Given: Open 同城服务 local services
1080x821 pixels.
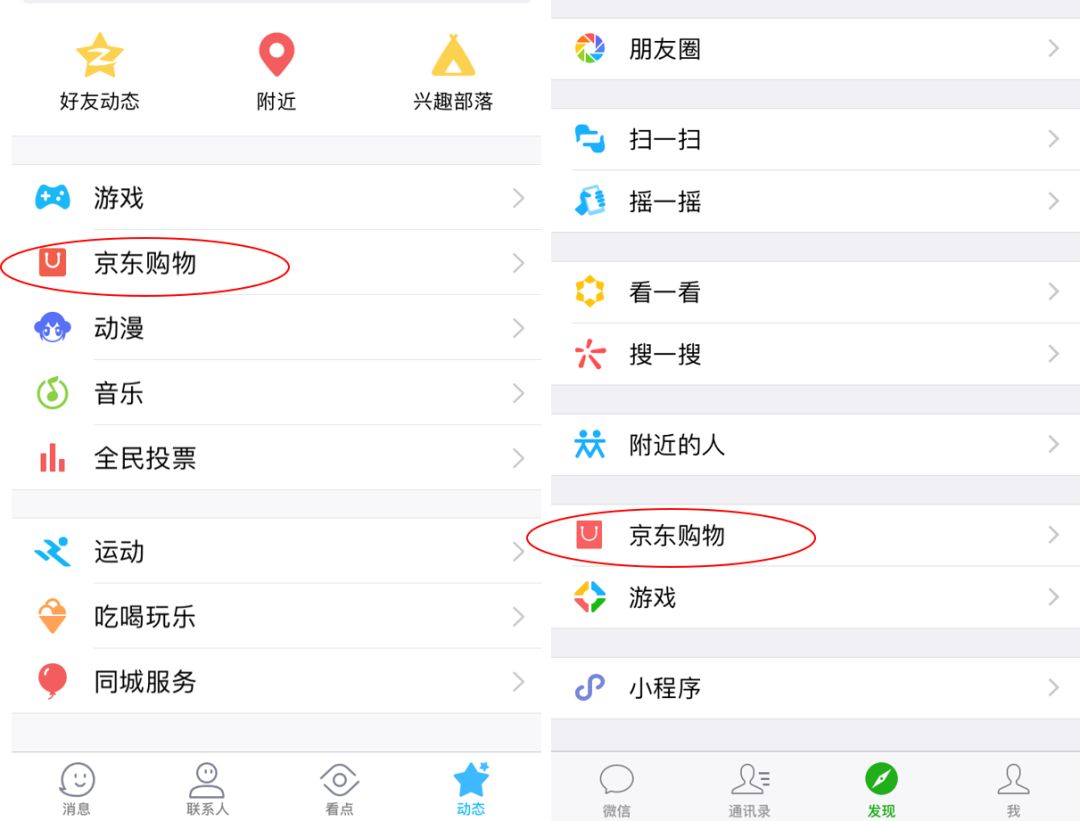Looking at the screenshot, I should click(276, 681).
